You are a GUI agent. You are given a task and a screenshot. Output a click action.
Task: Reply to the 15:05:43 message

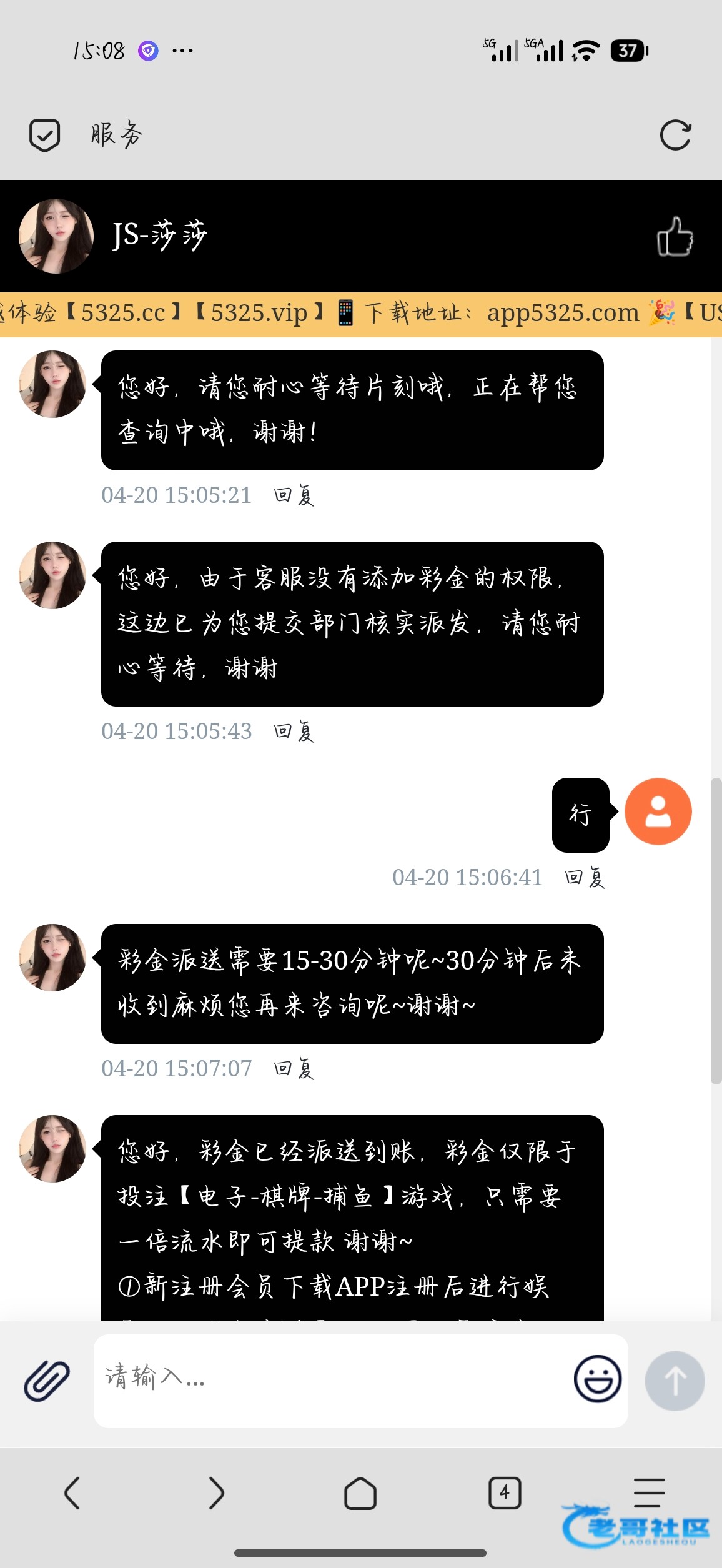(294, 732)
